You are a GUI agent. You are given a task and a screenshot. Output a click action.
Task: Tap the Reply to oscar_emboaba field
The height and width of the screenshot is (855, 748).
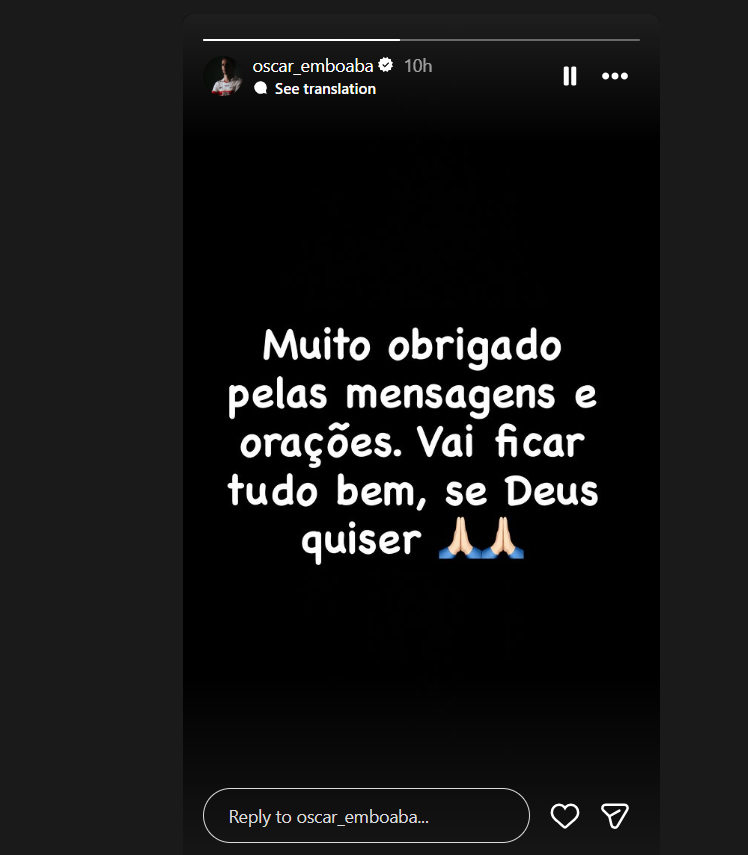[366, 816]
